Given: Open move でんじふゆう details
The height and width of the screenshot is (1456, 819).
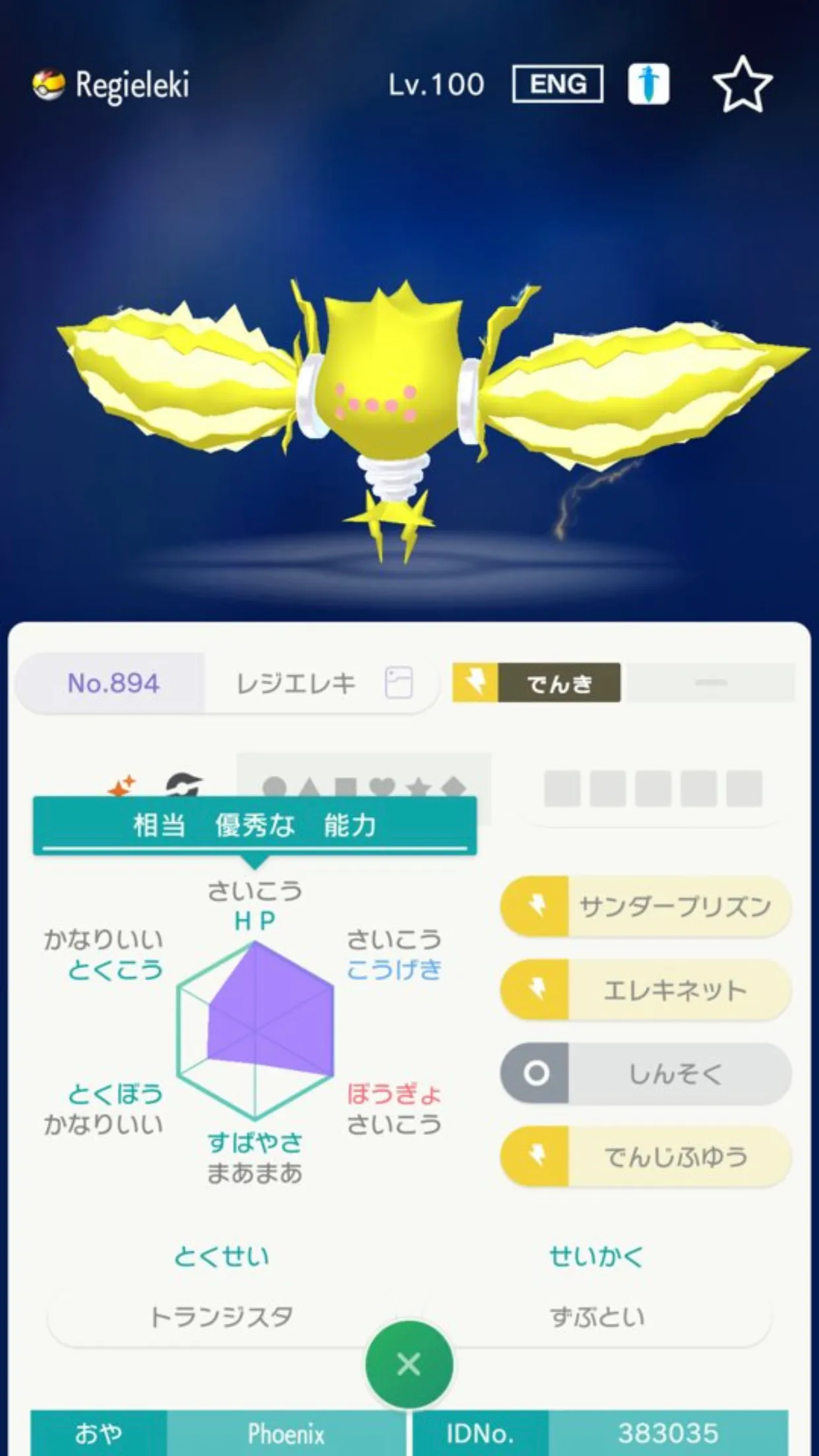Looking at the screenshot, I should point(646,1157).
